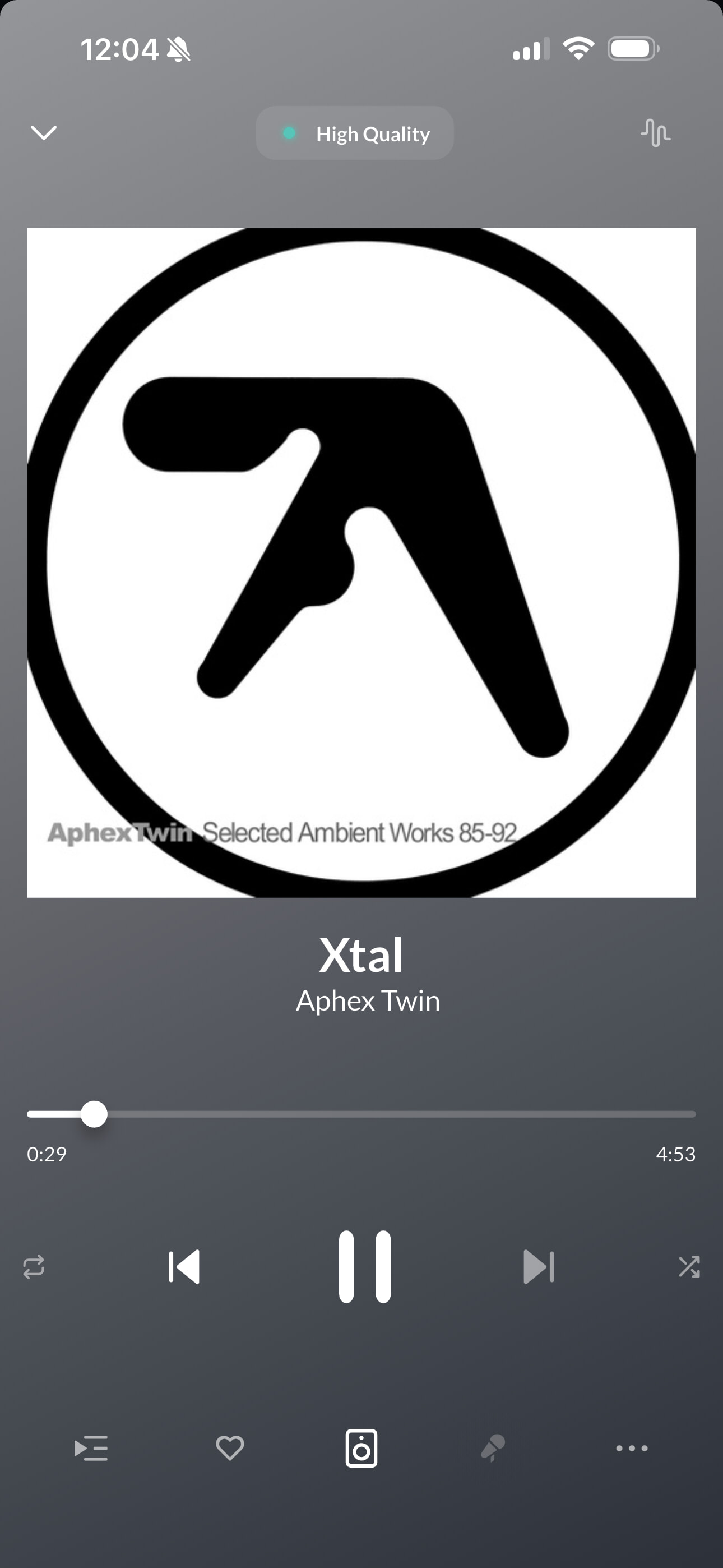Pause the song Xtal
This screenshot has width=723, height=1568.
(364, 1267)
